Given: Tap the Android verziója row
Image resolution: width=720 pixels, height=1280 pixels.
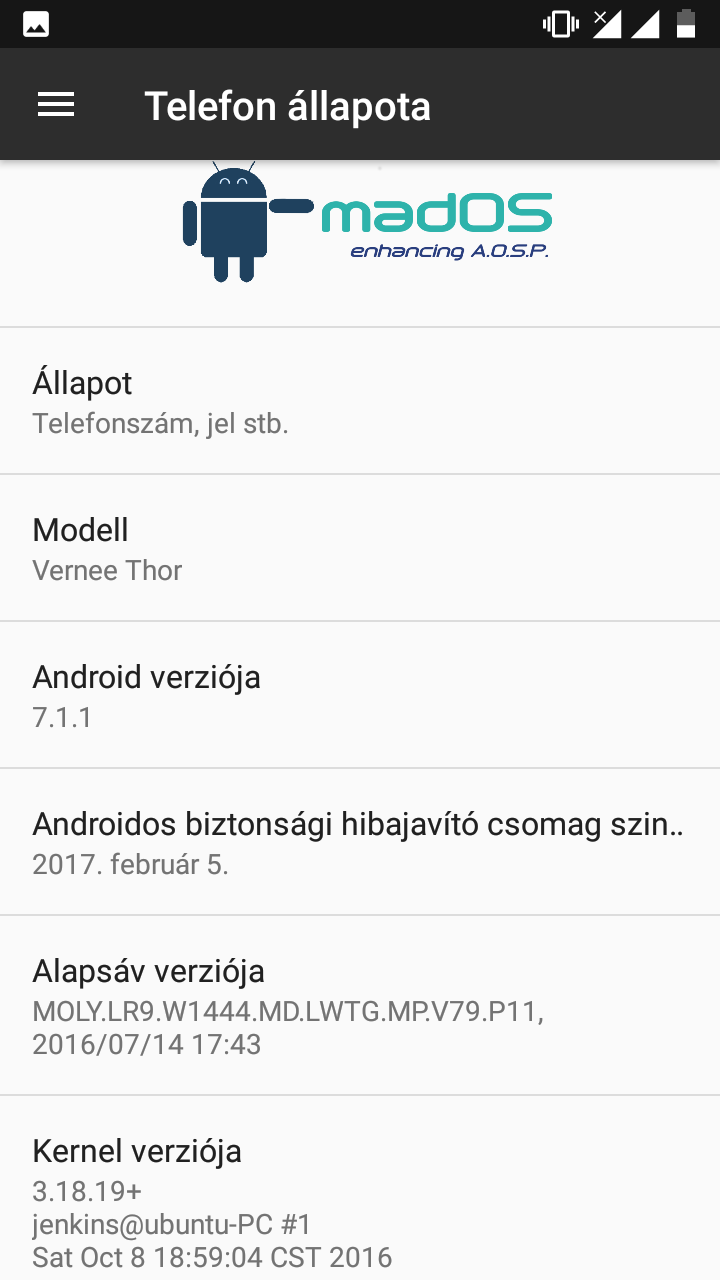Looking at the screenshot, I should [360, 695].
